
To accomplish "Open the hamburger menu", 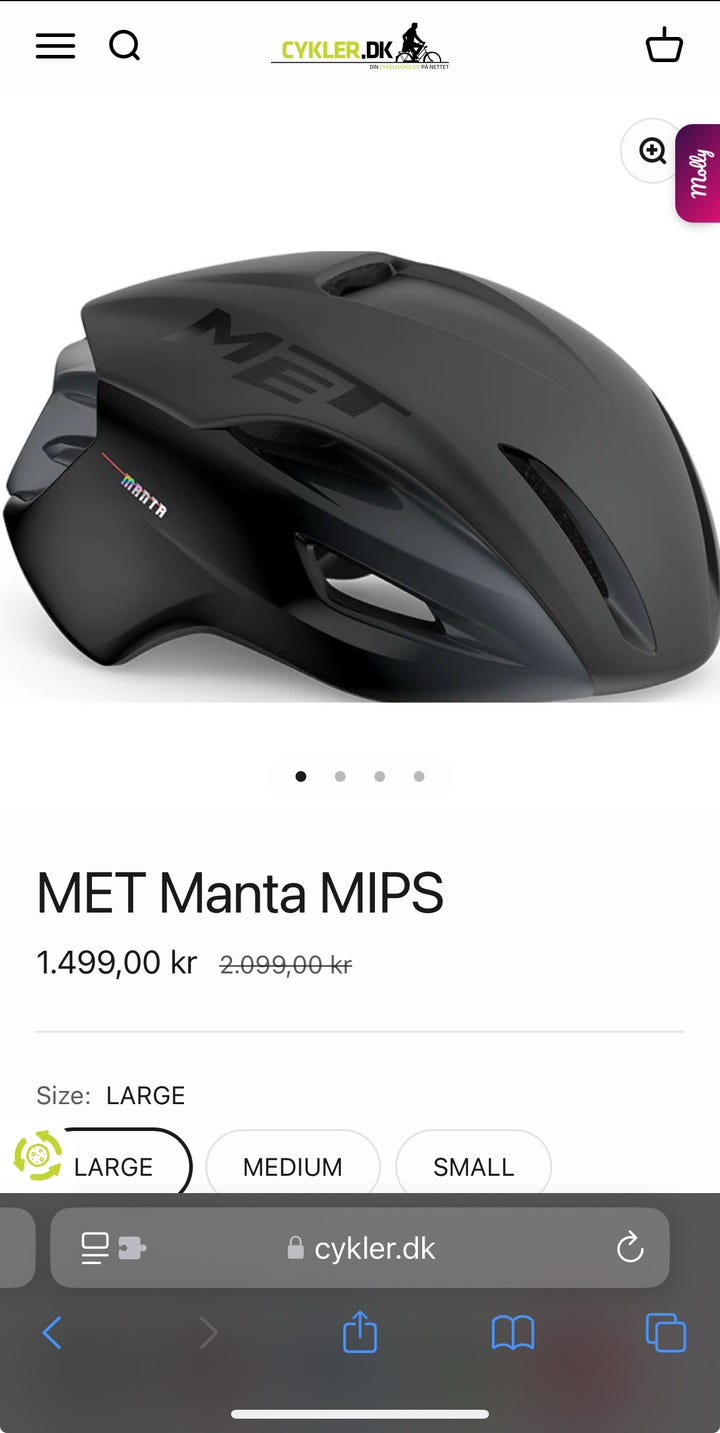I will [56, 46].
